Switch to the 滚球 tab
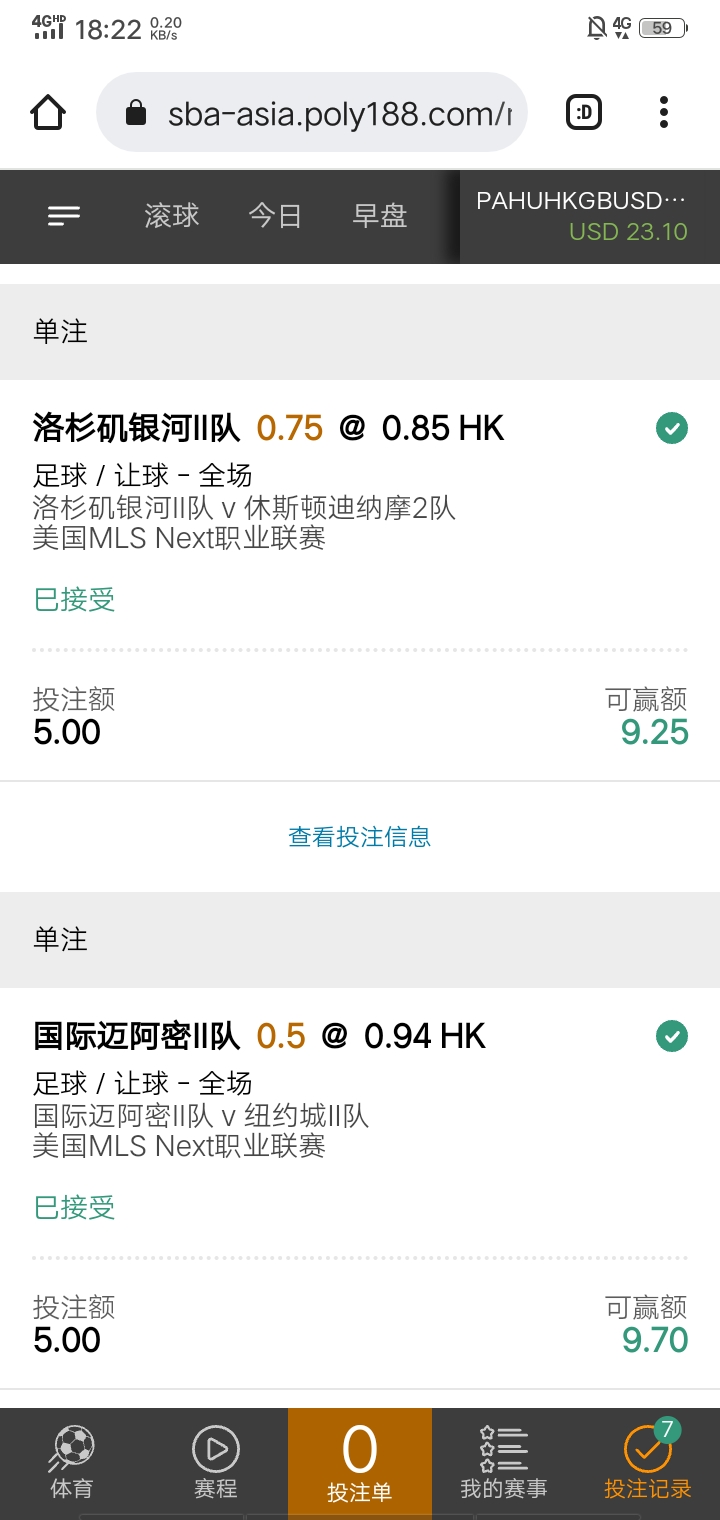 coord(172,215)
